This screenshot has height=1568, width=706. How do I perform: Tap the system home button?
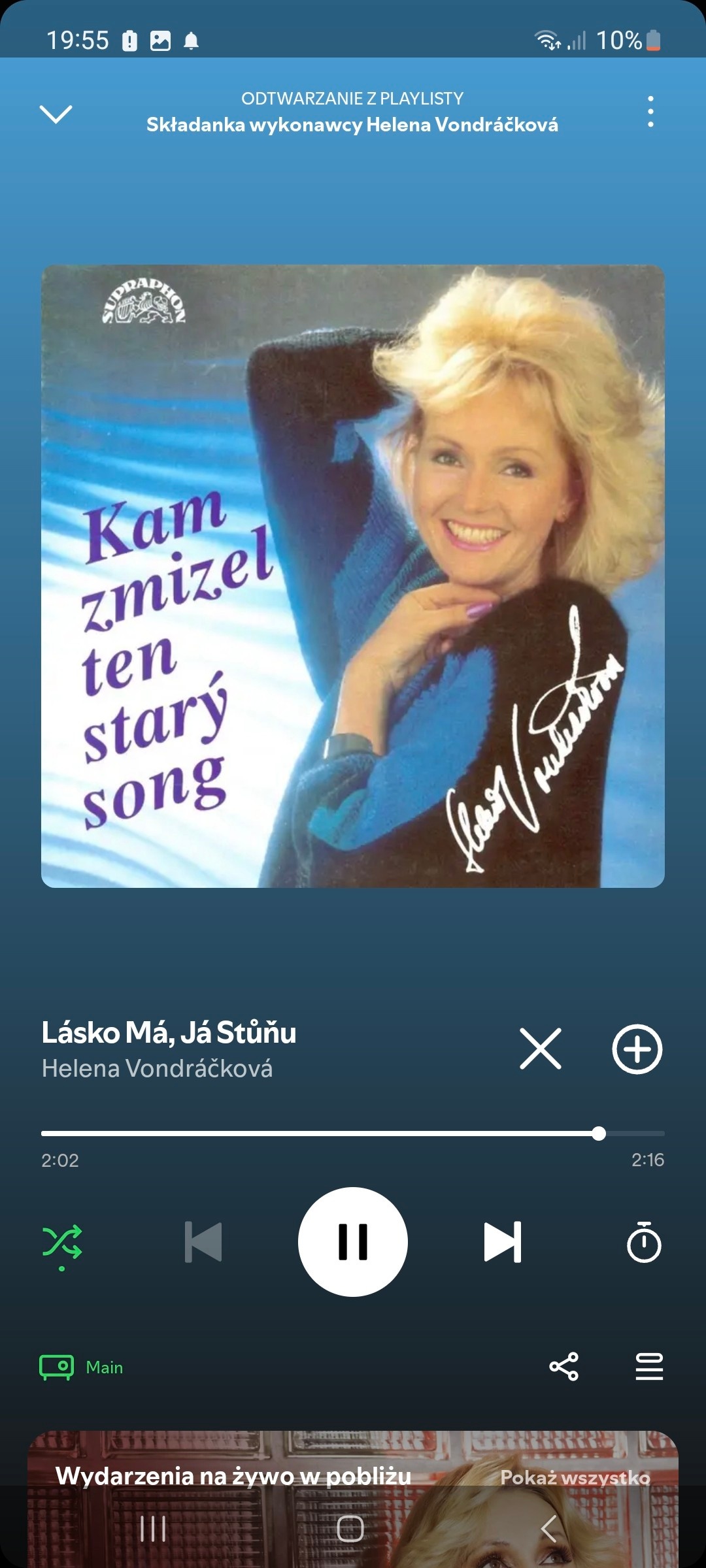(350, 1529)
